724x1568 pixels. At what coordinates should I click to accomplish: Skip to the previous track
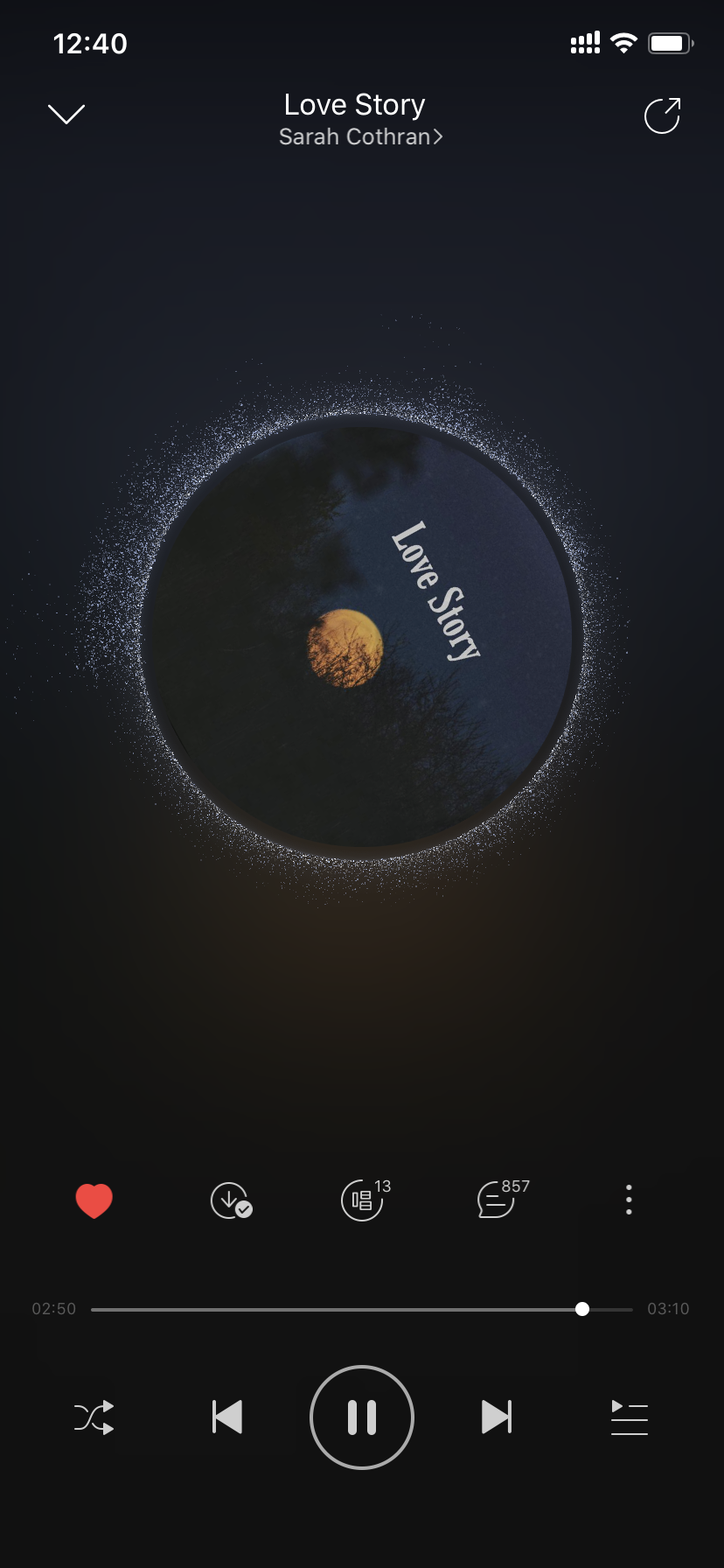(x=227, y=1417)
